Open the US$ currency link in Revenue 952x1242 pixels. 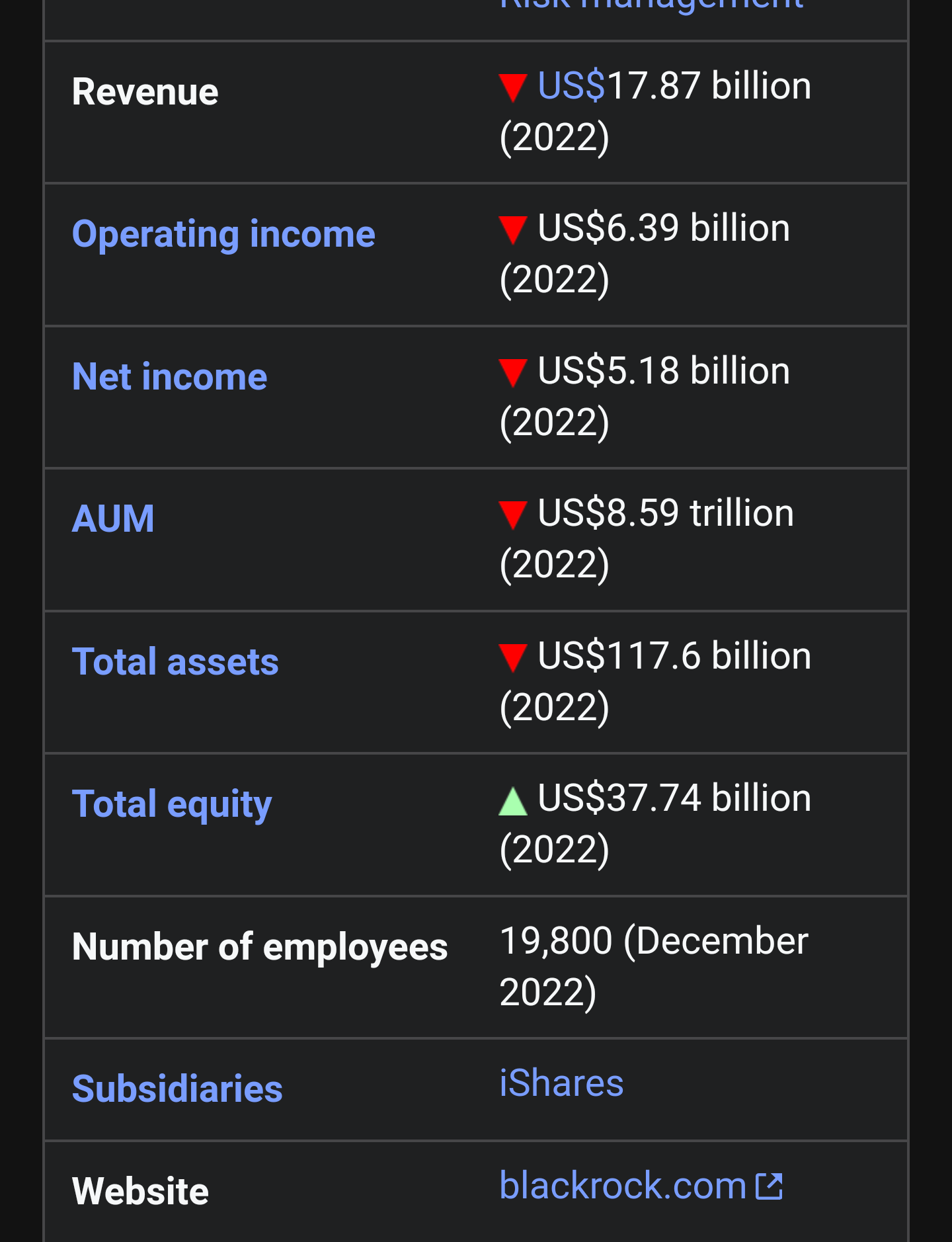571,86
